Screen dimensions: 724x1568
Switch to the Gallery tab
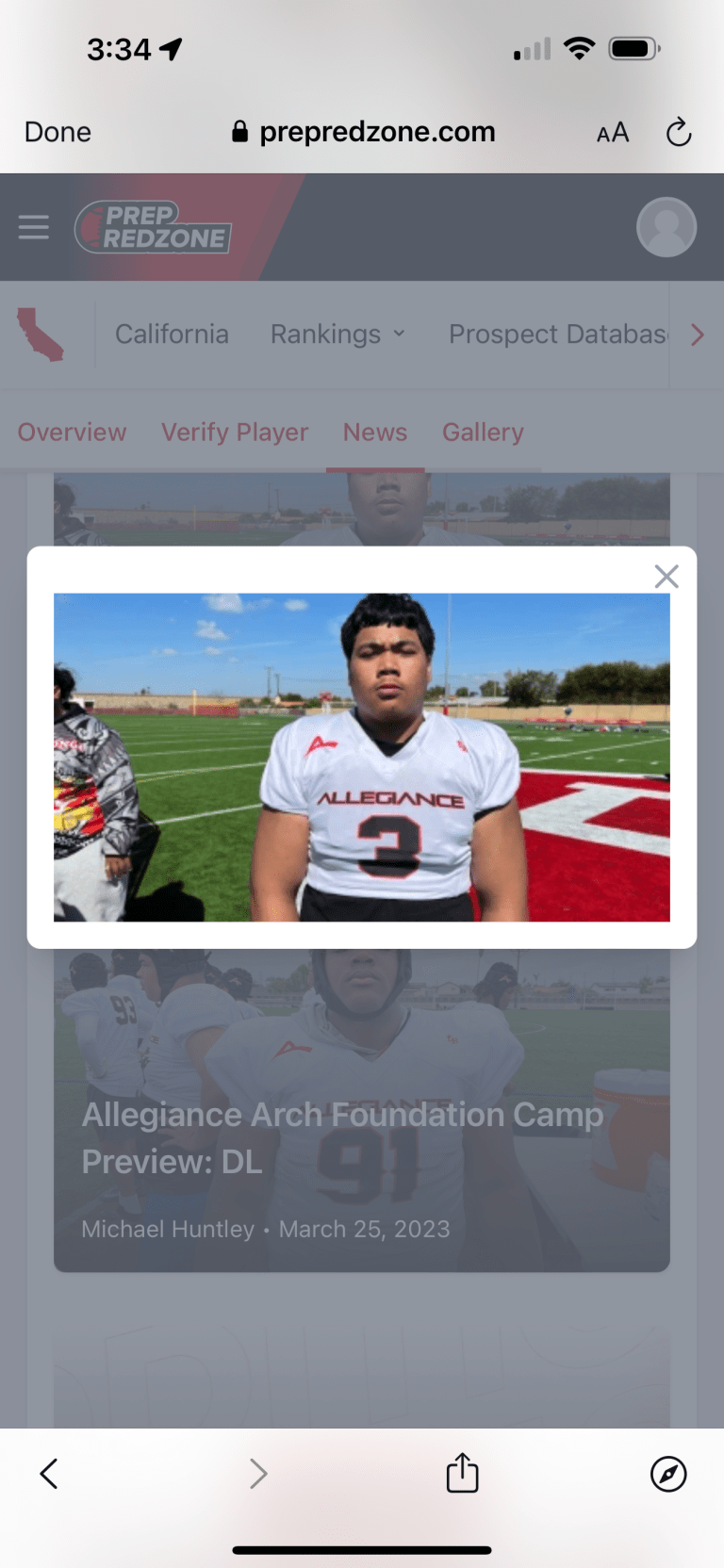point(483,433)
